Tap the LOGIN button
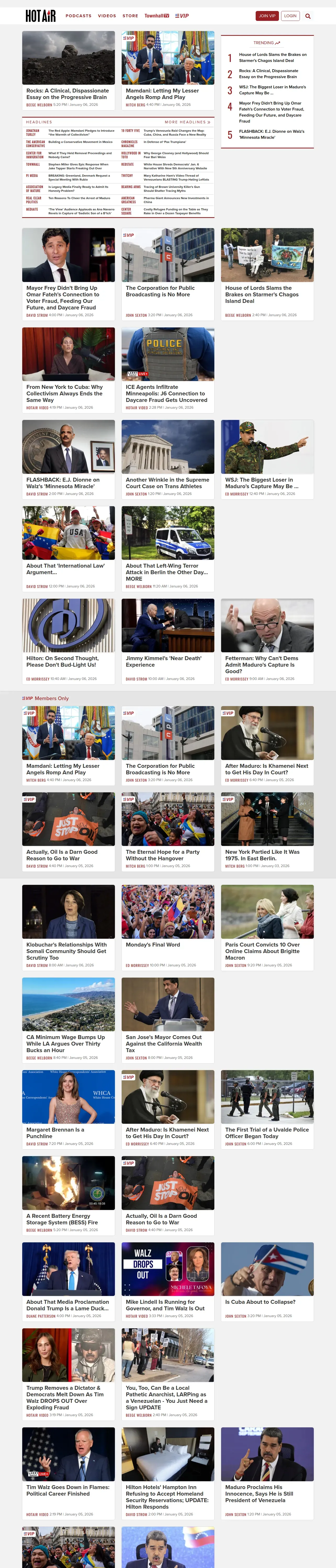 [x=290, y=16]
